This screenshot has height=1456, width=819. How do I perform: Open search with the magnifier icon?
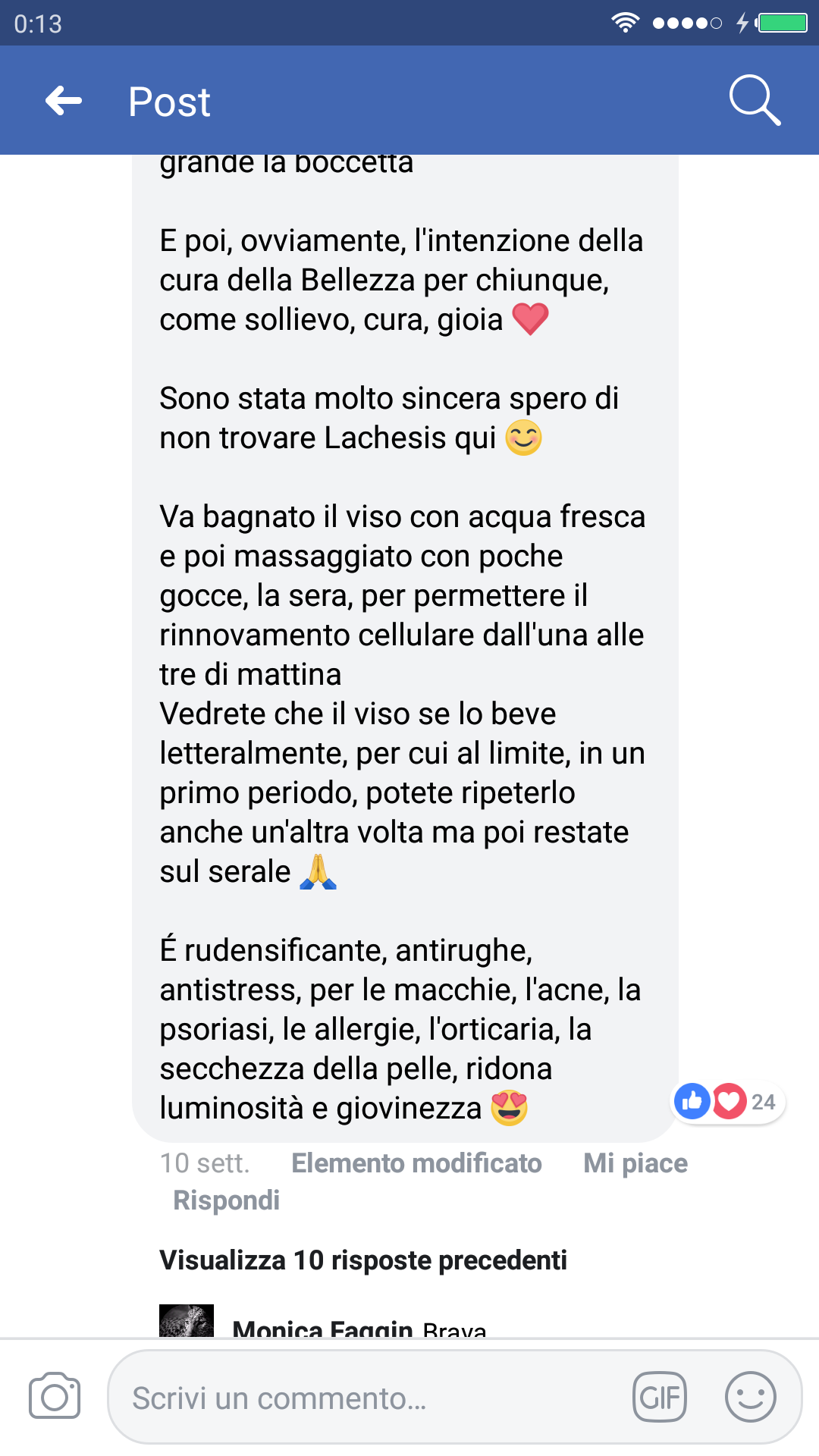754,100
